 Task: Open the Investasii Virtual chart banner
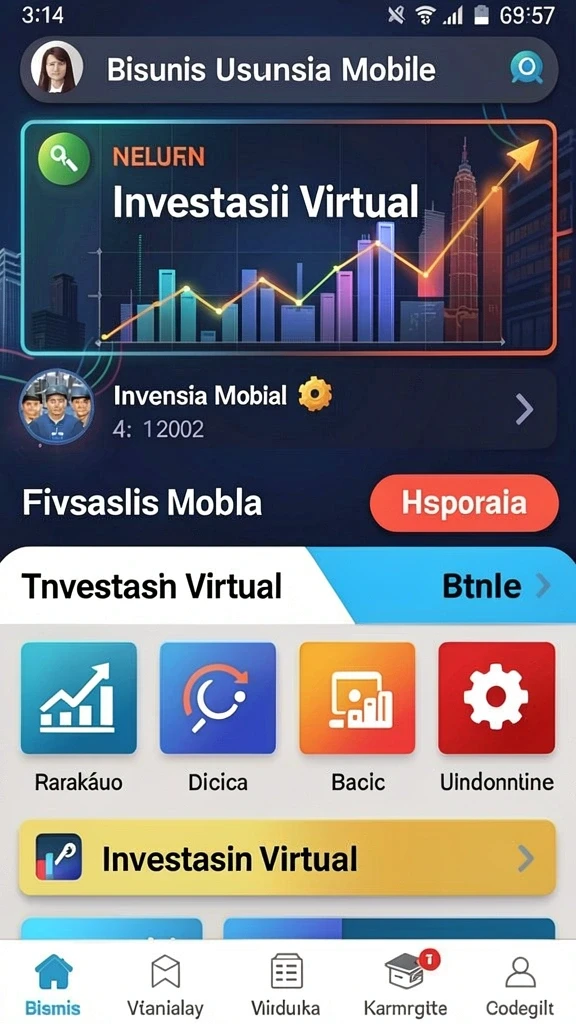tap(288, 237)
